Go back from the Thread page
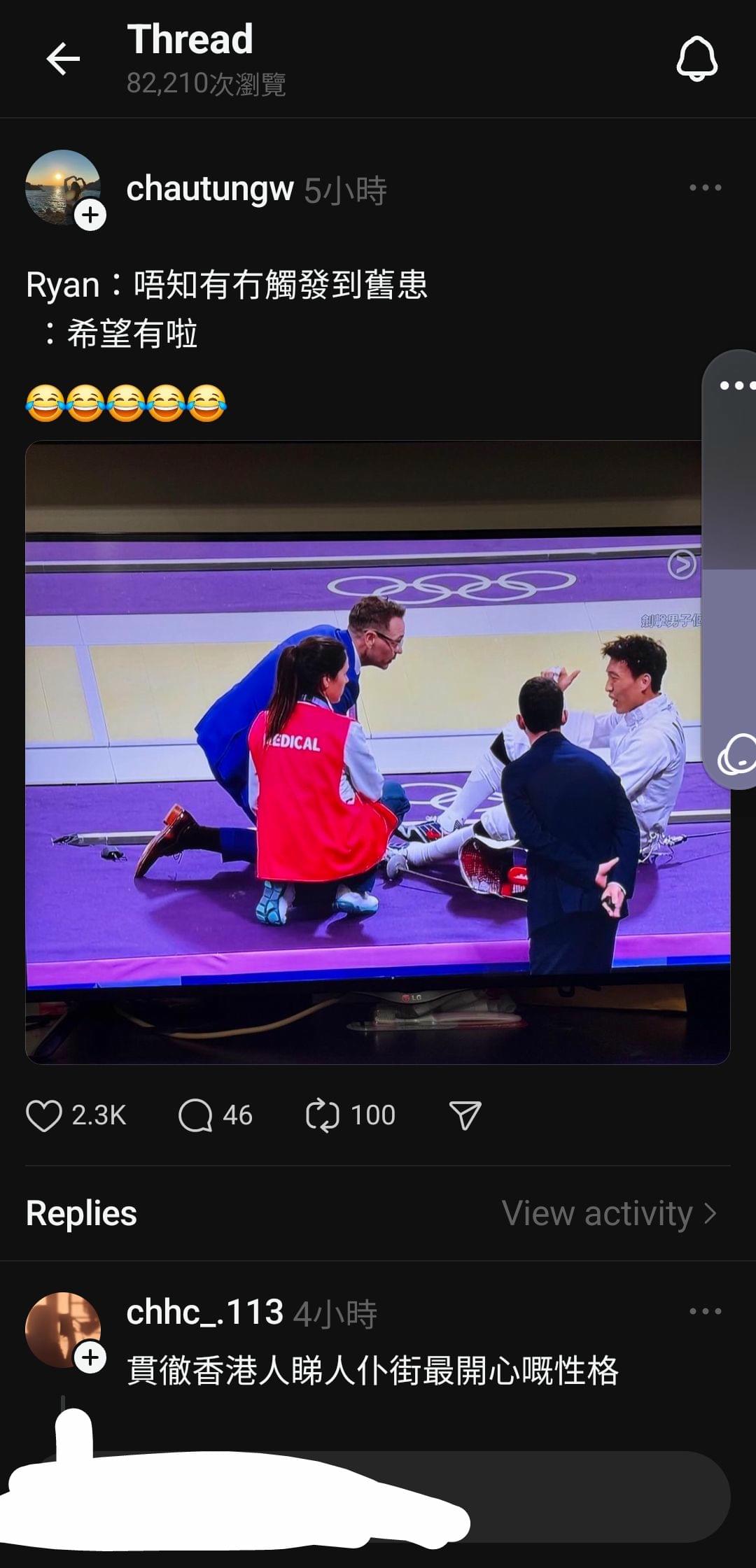 coord(63,58)
